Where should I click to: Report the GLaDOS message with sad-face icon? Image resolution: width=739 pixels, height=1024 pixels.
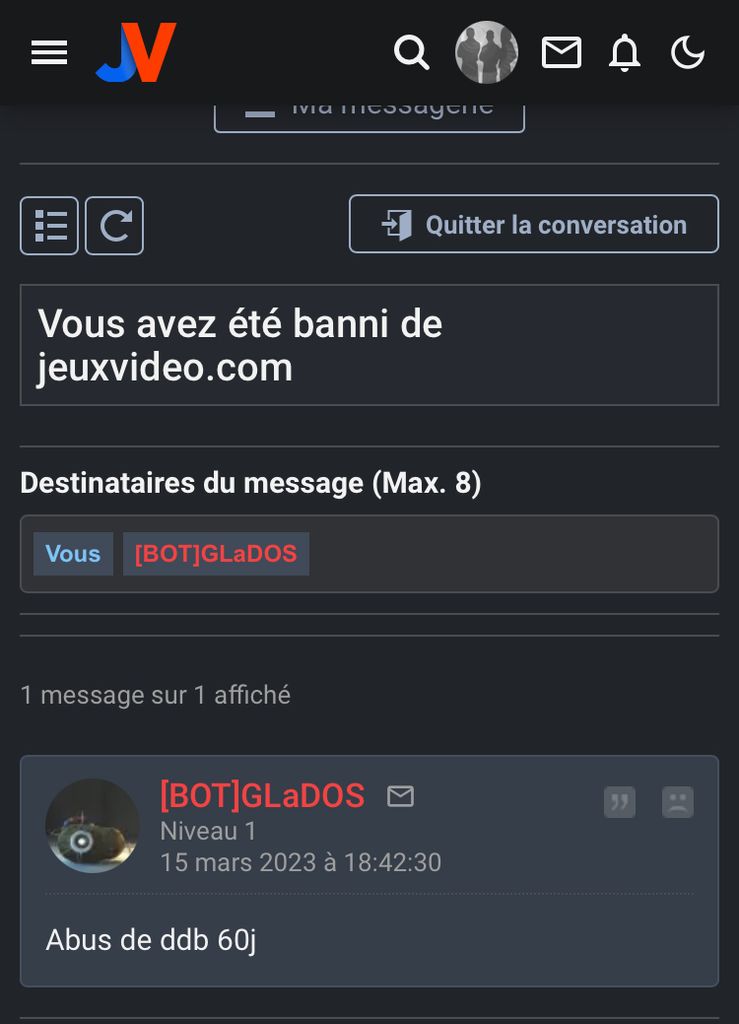click(678, 802)
